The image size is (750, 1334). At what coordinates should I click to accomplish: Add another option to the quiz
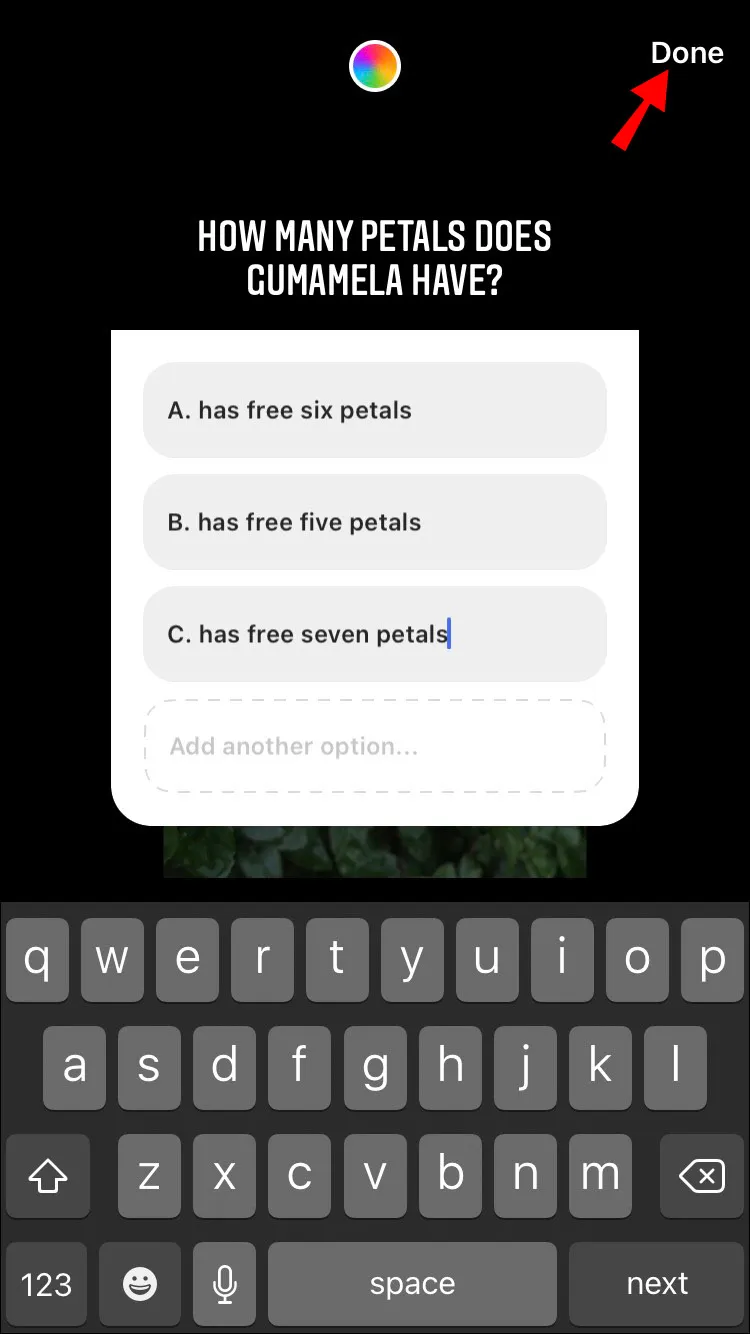tap(375, 746)
